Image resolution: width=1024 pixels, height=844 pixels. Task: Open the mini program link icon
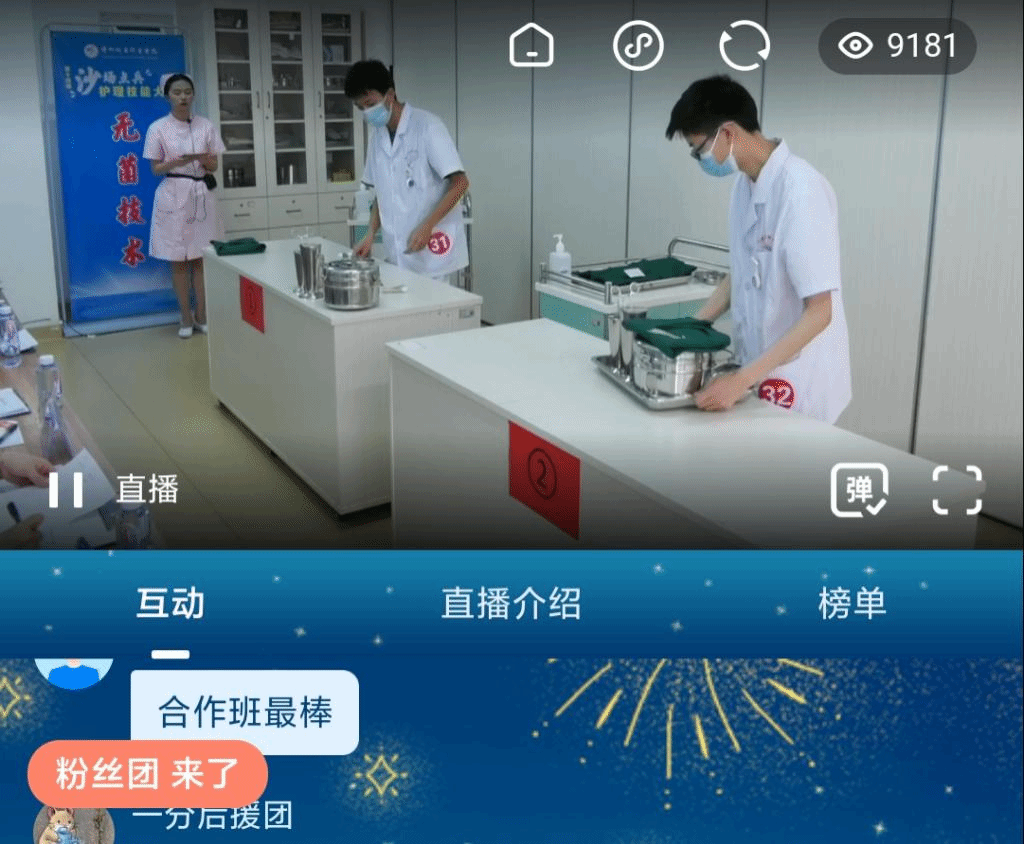coord(638,46)
